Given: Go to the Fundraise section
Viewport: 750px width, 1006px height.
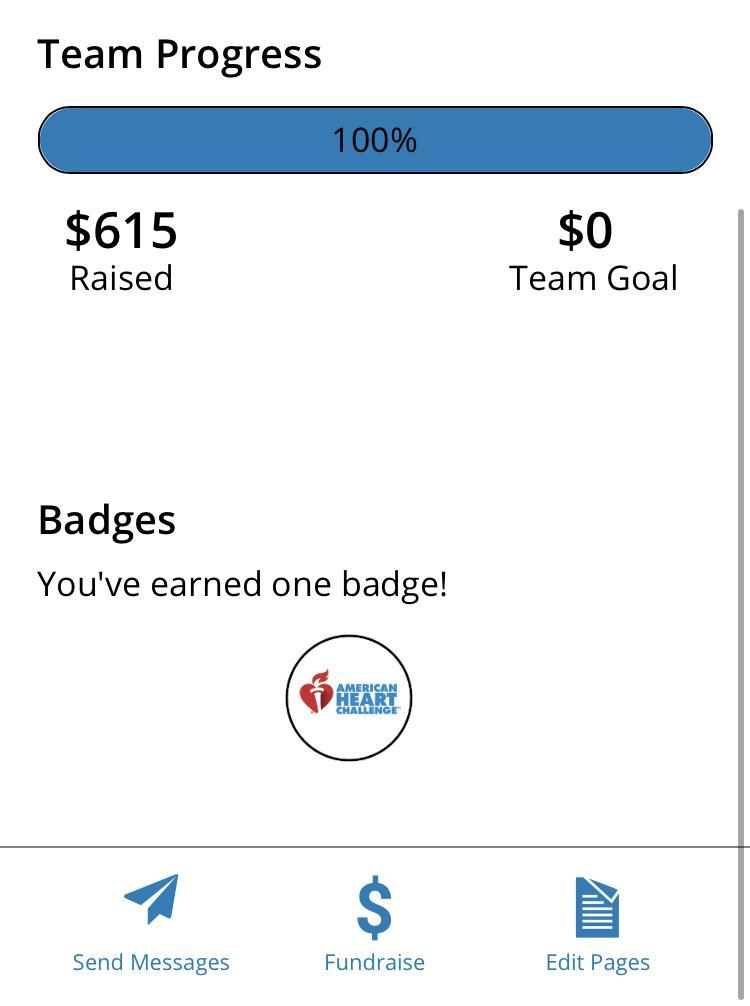Looking at the screenshot, I should click(x=374, y=922).
